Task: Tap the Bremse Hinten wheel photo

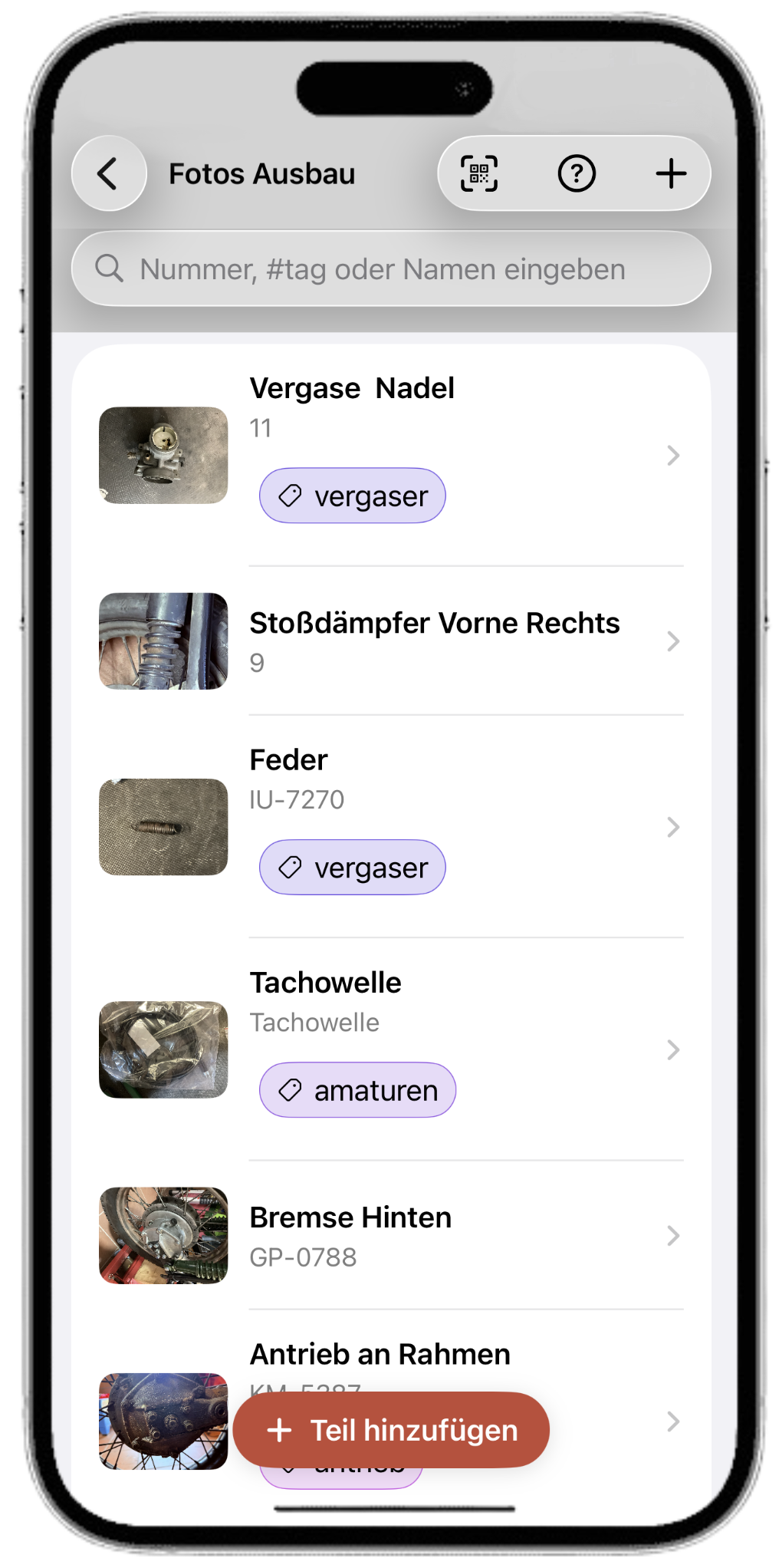Action: [163, 1235]
